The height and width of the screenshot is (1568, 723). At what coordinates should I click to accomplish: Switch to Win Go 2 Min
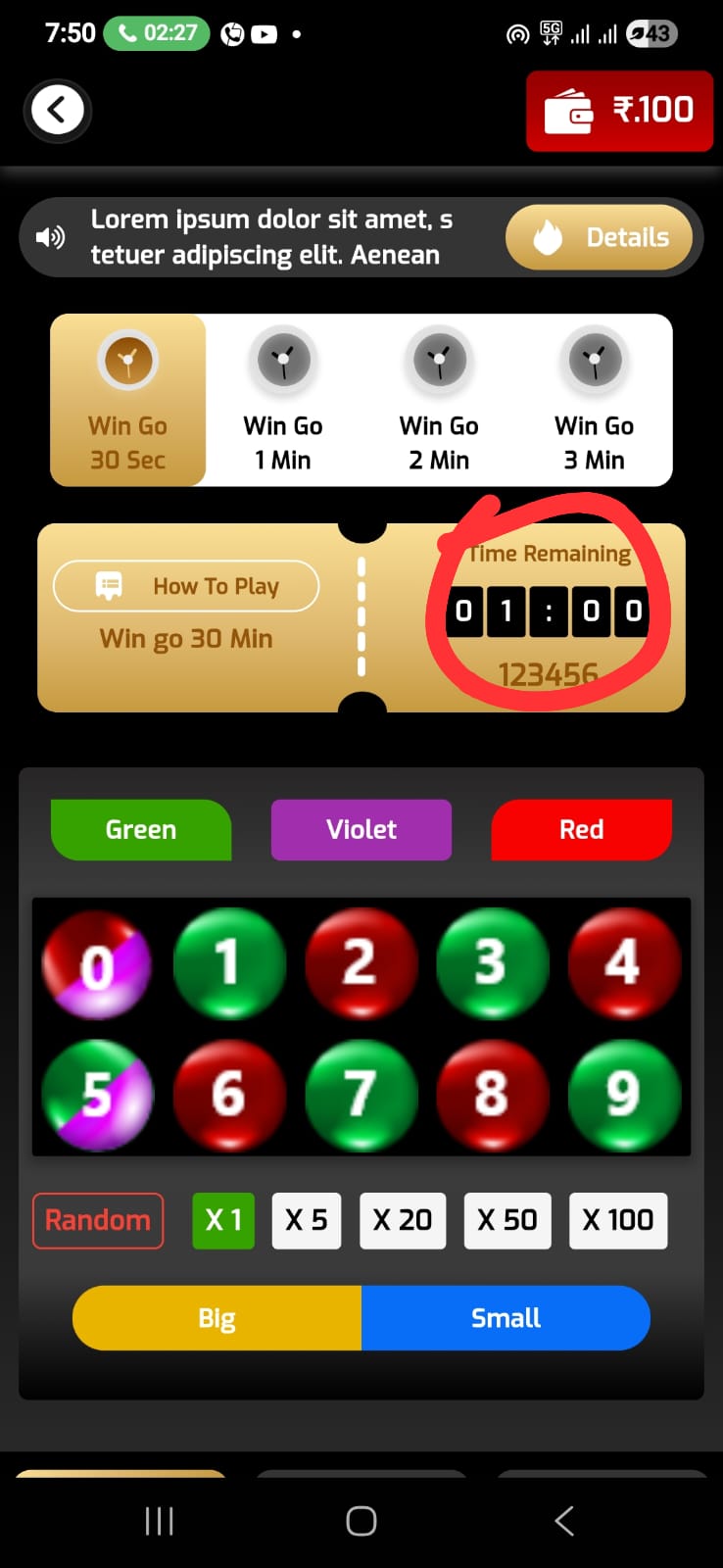(439, 400)
